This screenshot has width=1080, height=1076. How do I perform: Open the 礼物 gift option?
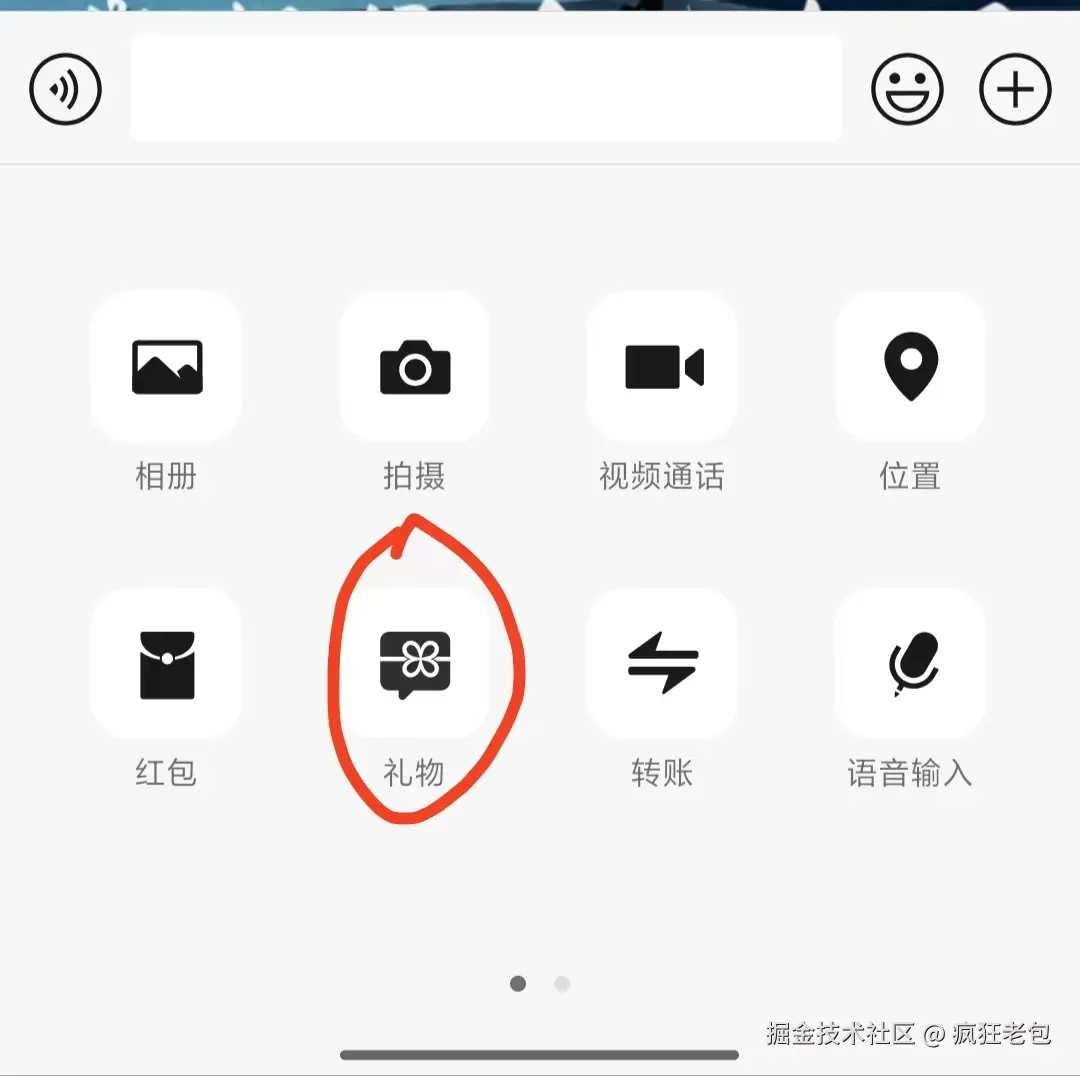click(415, 664)
